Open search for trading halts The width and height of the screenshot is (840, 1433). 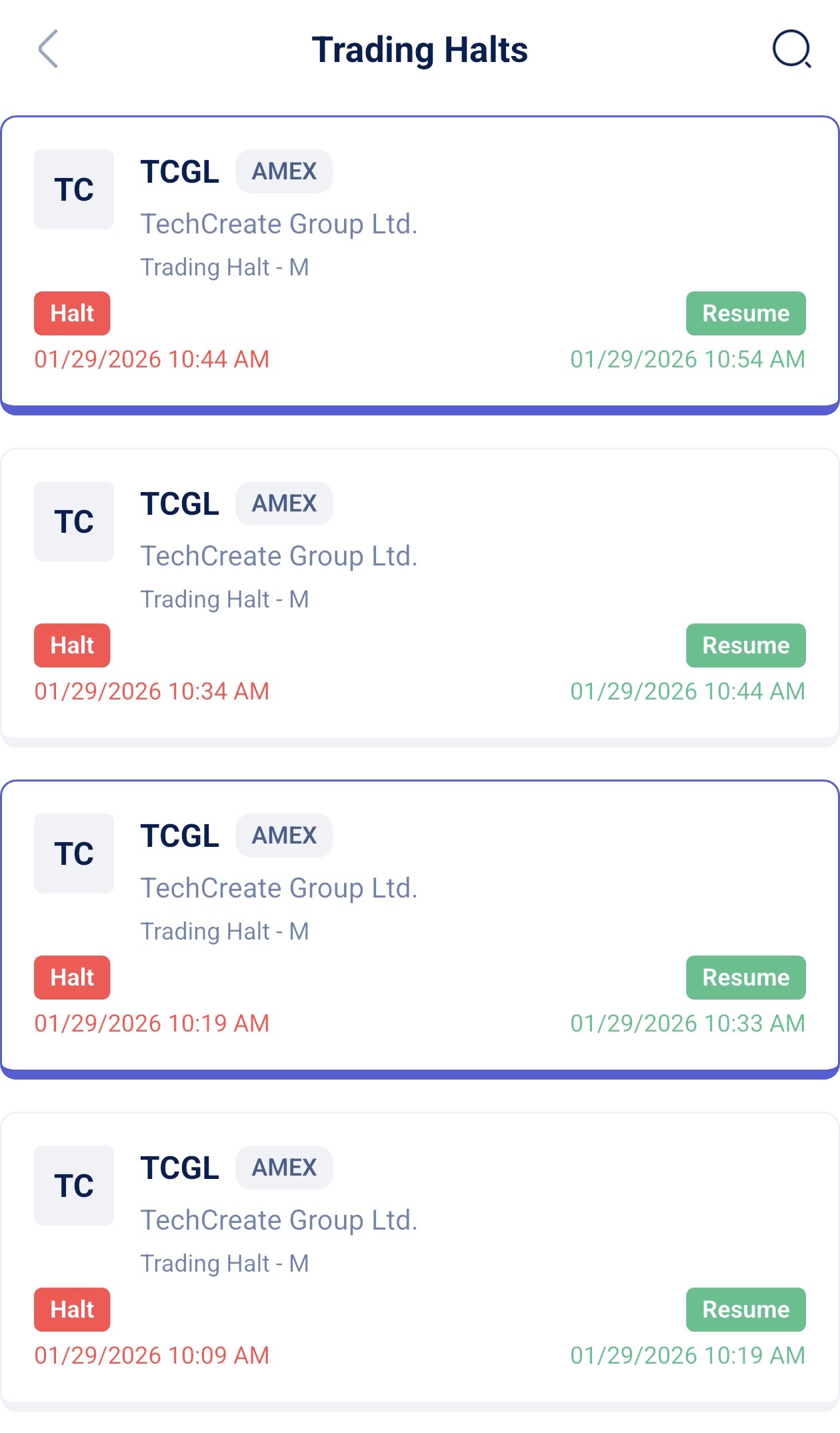click(791, 49)
